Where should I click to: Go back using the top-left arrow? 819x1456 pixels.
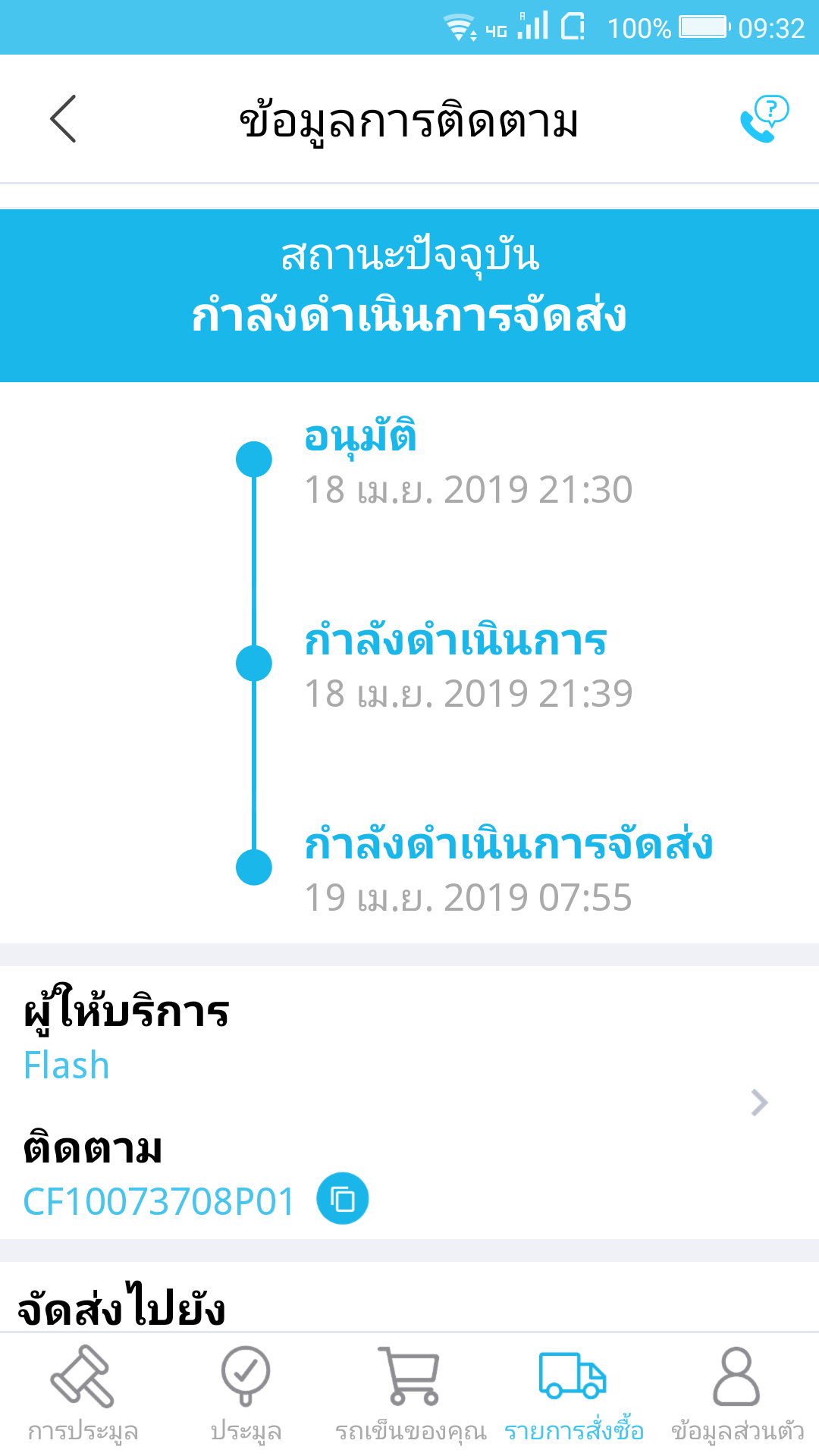(64, 119)
